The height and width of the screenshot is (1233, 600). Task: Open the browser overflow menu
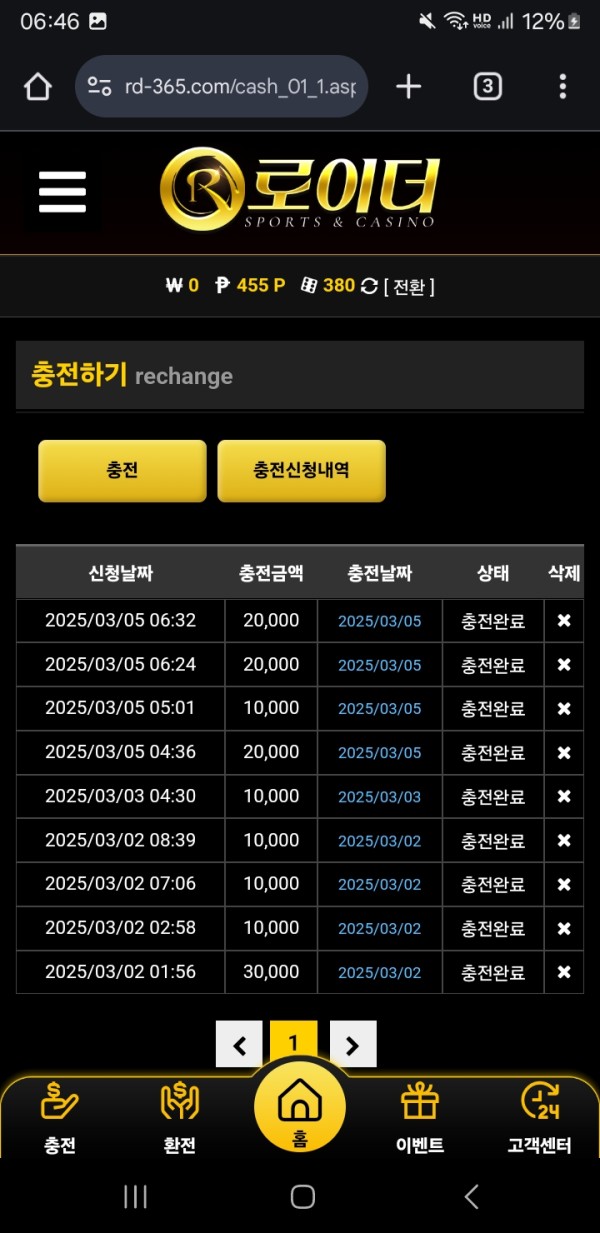[563, 86]
